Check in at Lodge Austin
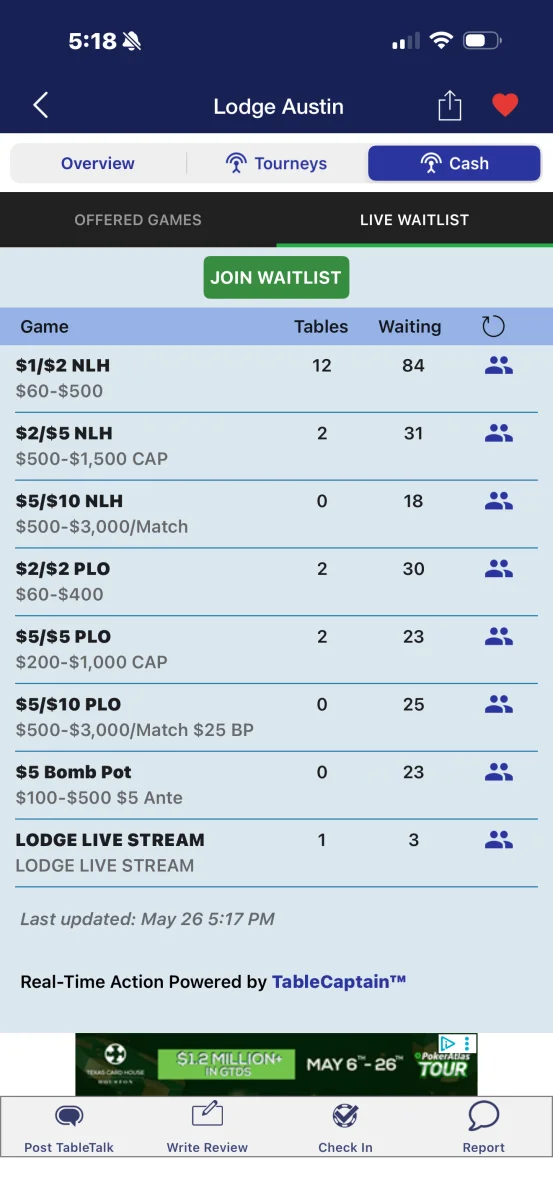Screen dimensions: 553x1200 click(345, 1127)
